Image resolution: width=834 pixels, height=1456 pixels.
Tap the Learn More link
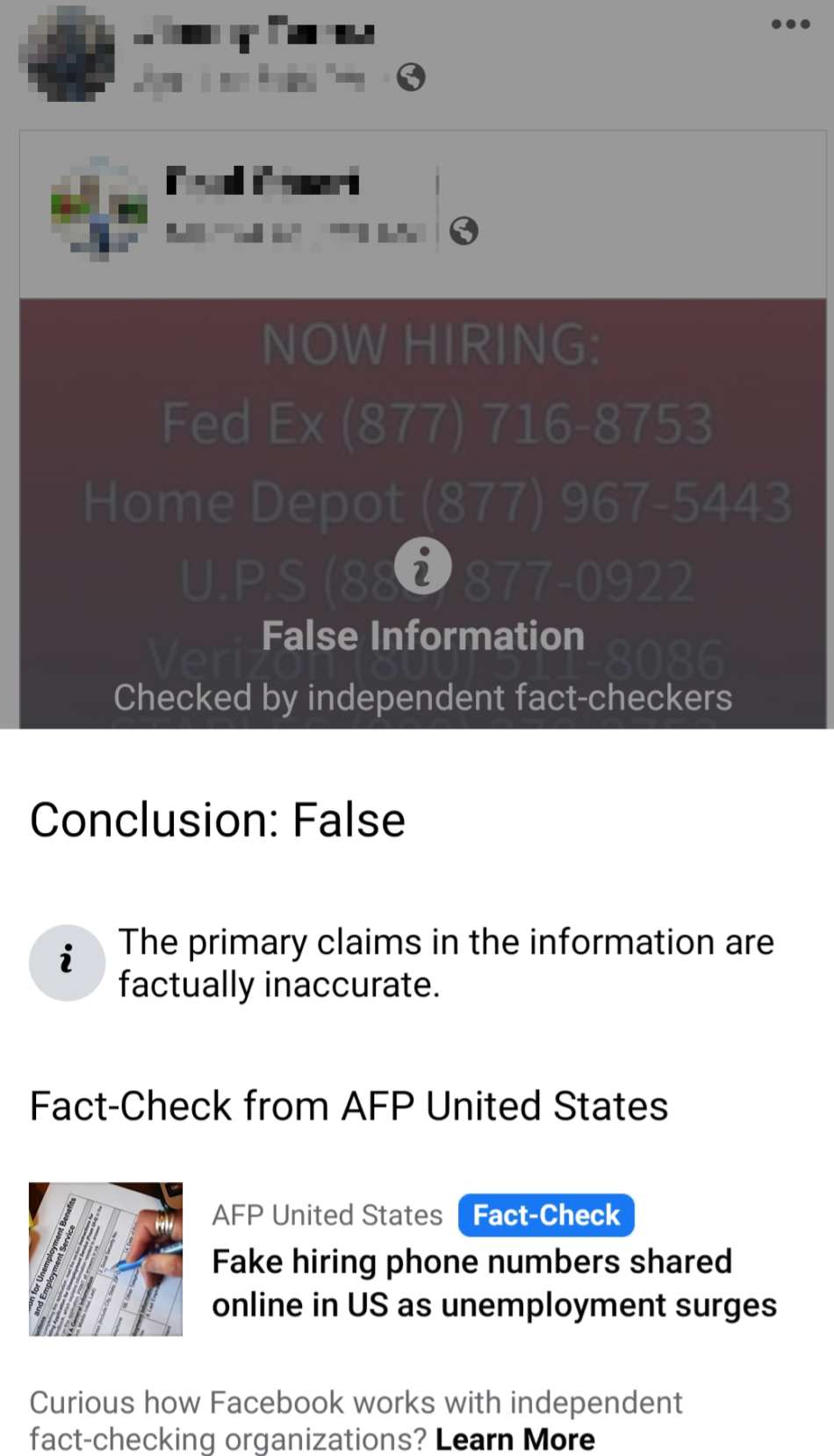coord(514,1439)
